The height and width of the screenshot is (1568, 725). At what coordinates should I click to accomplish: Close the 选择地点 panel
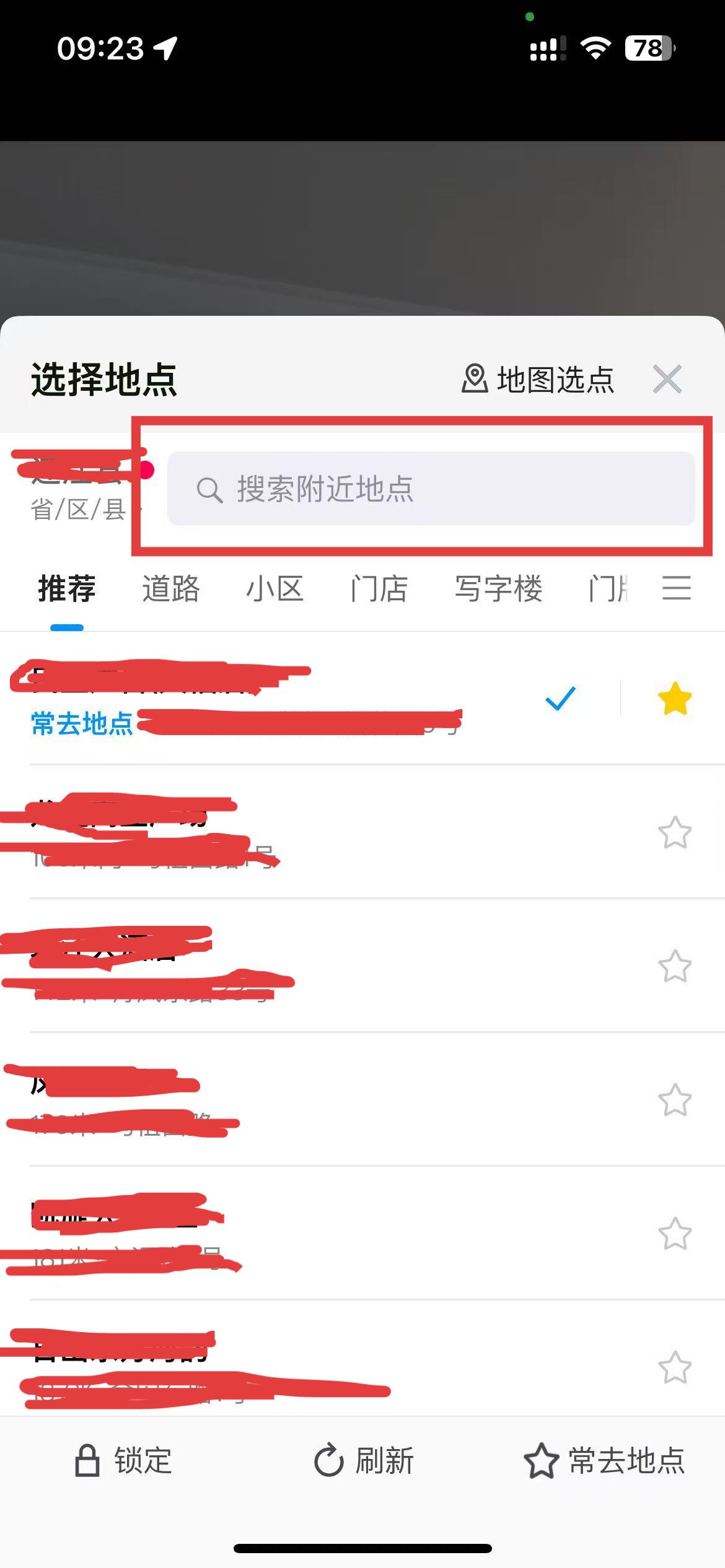(667, 379)
